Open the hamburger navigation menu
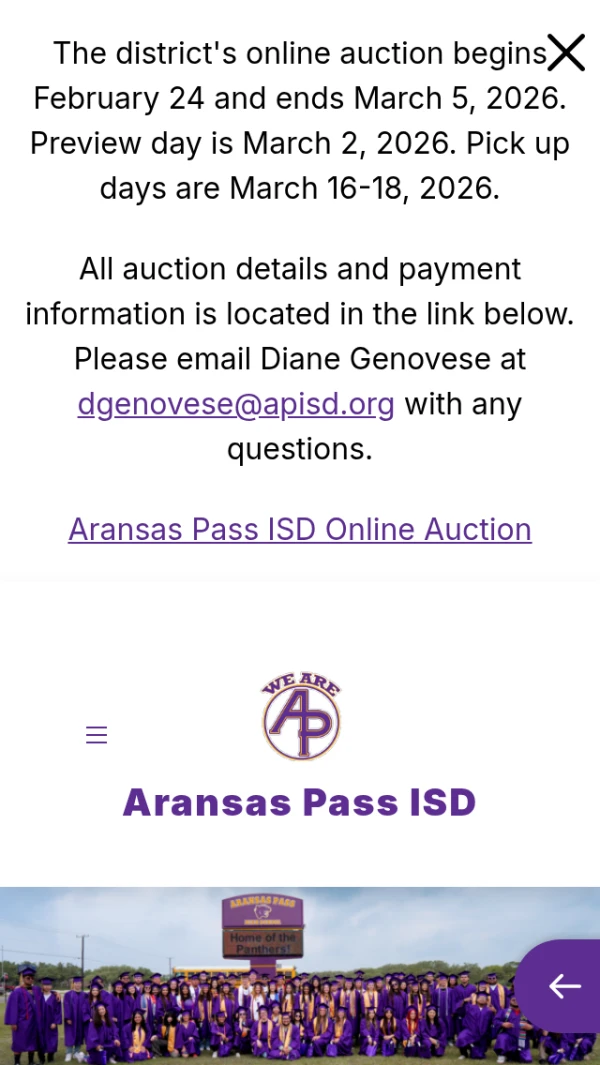The width and height of the screenshot is (600, 1065). [96, 735]
